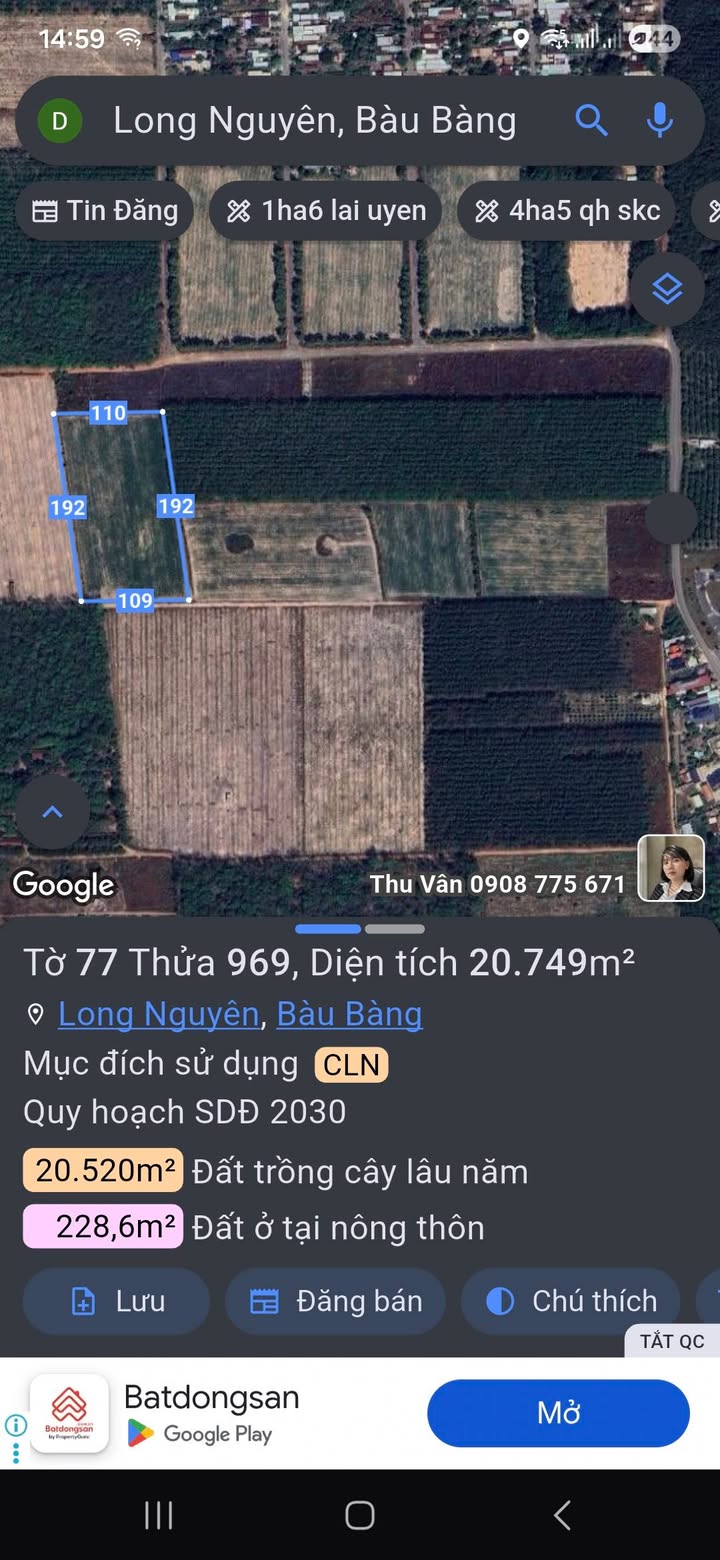
Task: Dismiss ads with TẮT QC
Action: tap(672, 1341)
